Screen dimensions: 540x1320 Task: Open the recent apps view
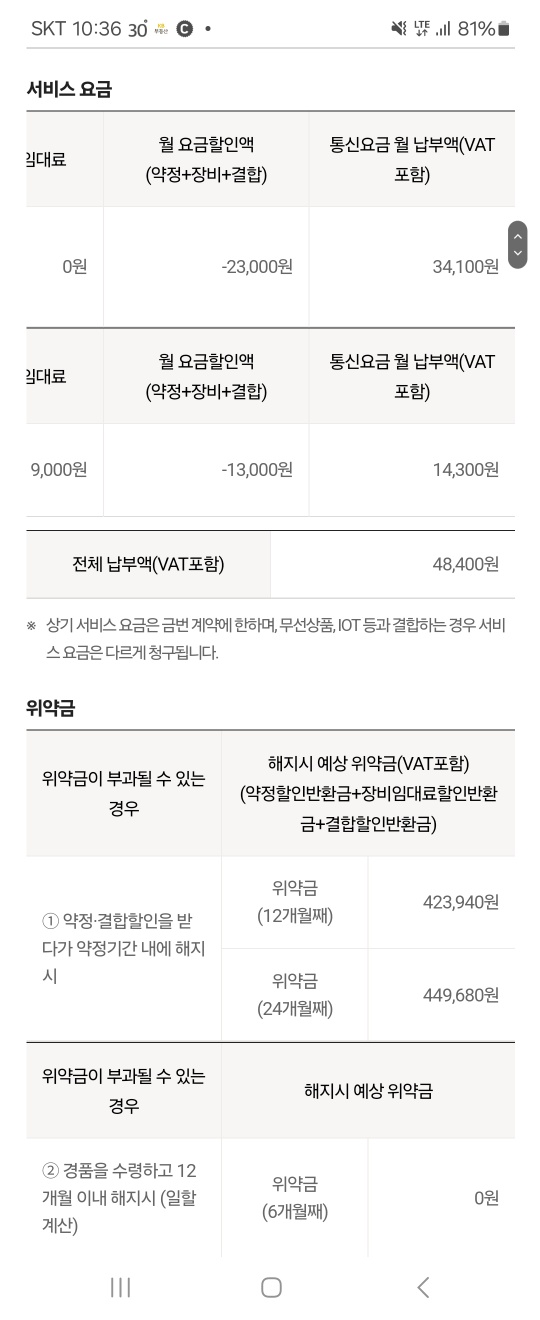(120, 1287)
